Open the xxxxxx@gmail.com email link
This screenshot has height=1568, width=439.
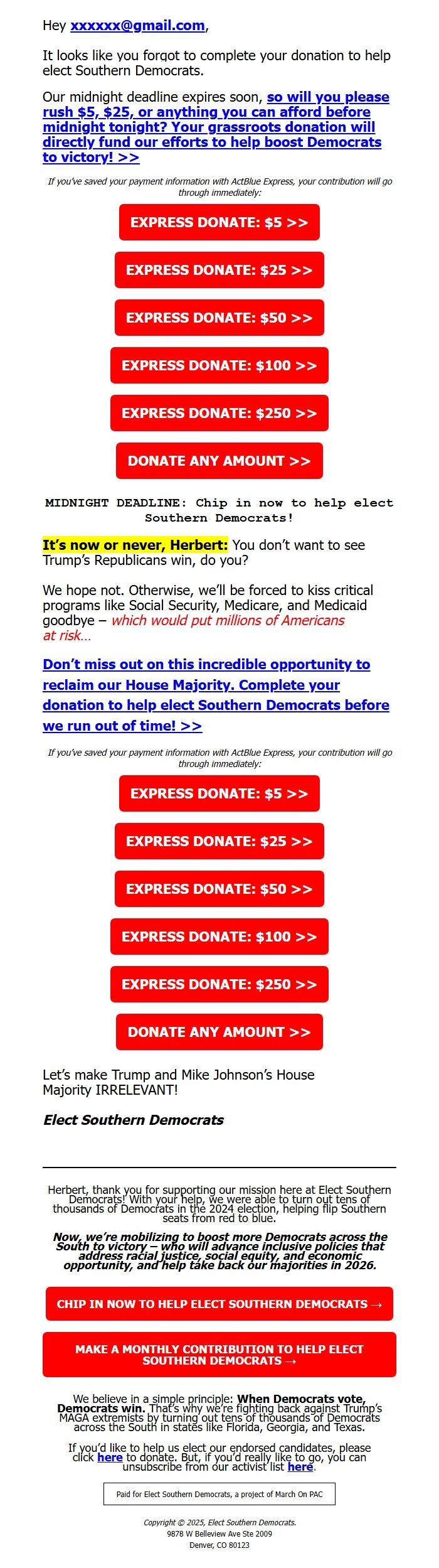[137, 26]
